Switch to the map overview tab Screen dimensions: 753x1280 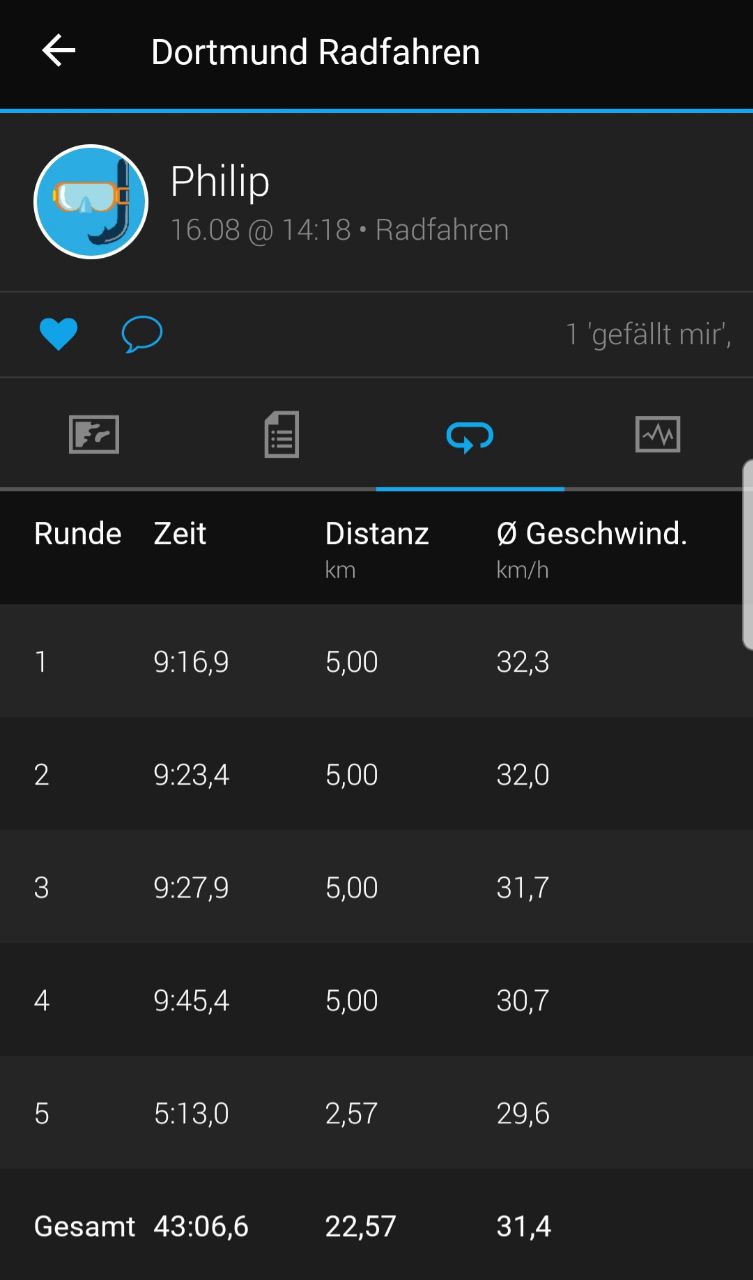94,435
